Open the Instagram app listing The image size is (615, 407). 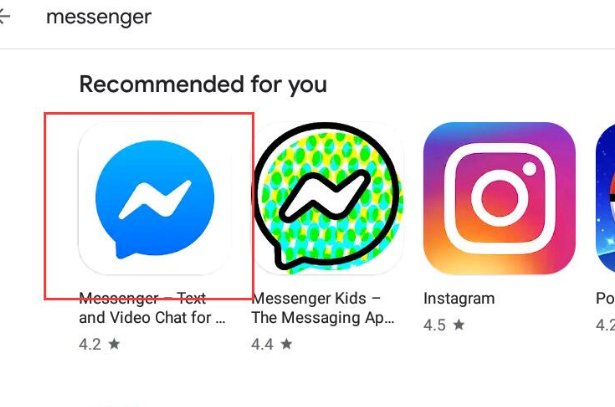coord(499,198)
